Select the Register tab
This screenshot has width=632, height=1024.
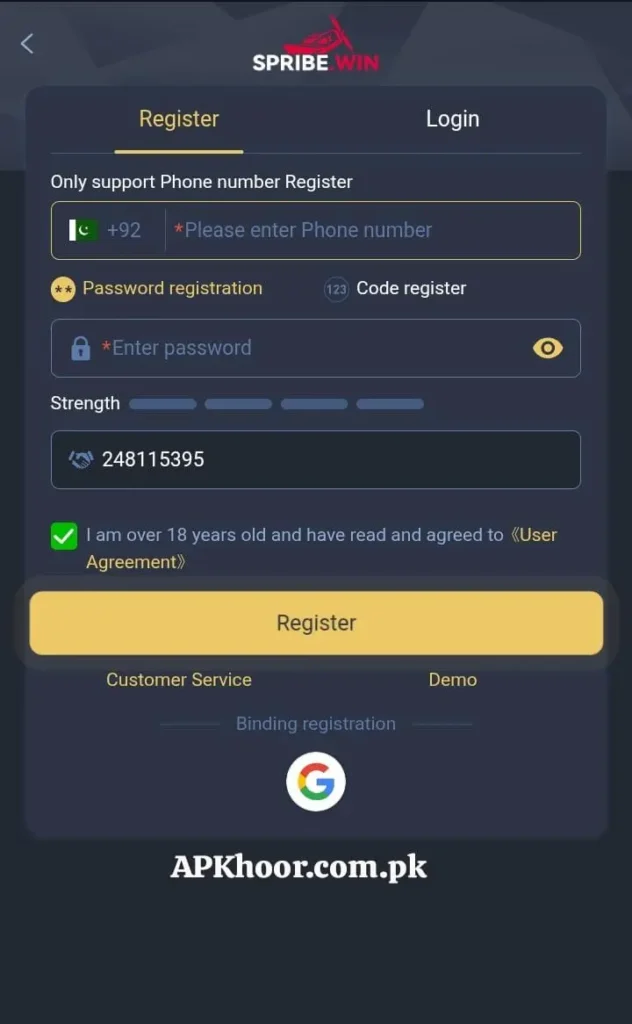click(179, 119)
